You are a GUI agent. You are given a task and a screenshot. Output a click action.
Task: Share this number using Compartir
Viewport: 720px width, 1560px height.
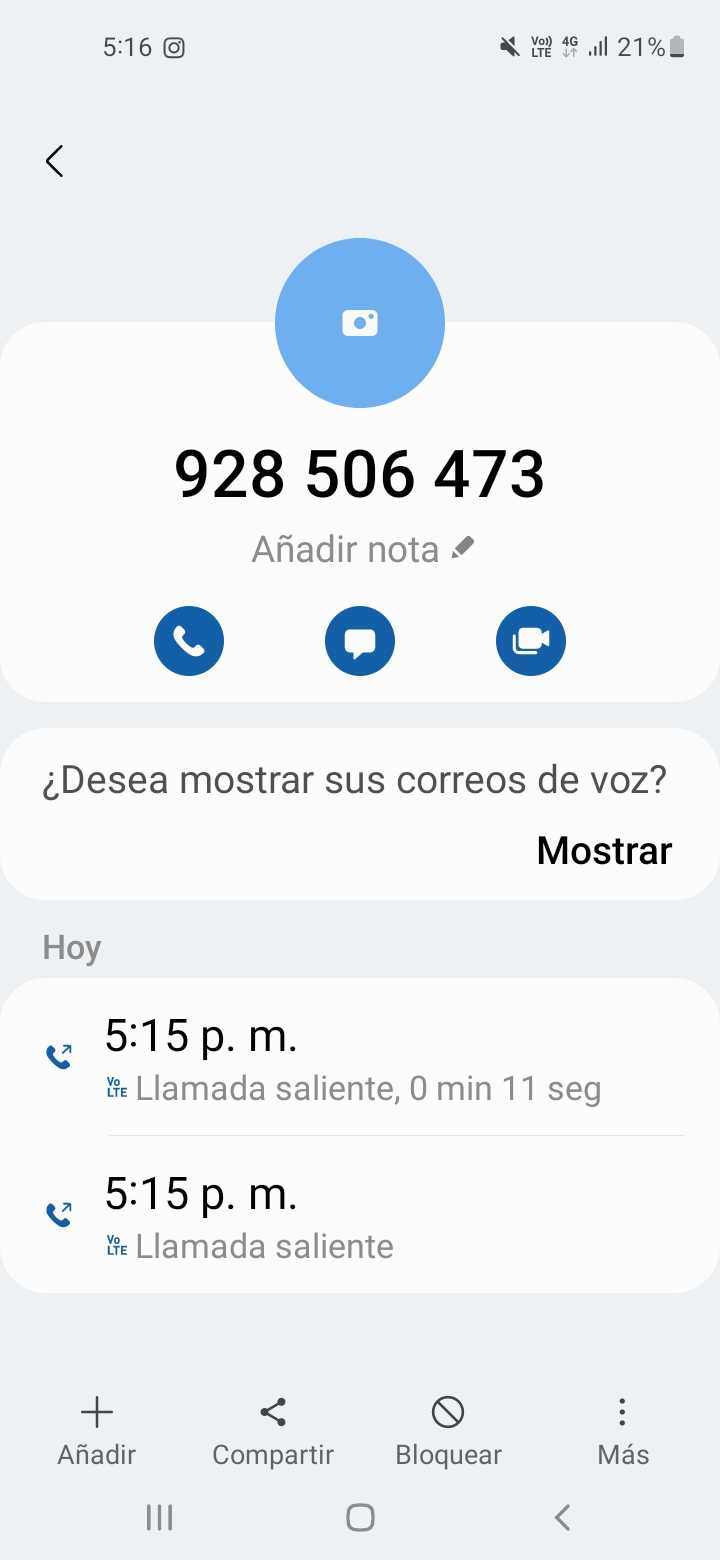click(273, 1431)
